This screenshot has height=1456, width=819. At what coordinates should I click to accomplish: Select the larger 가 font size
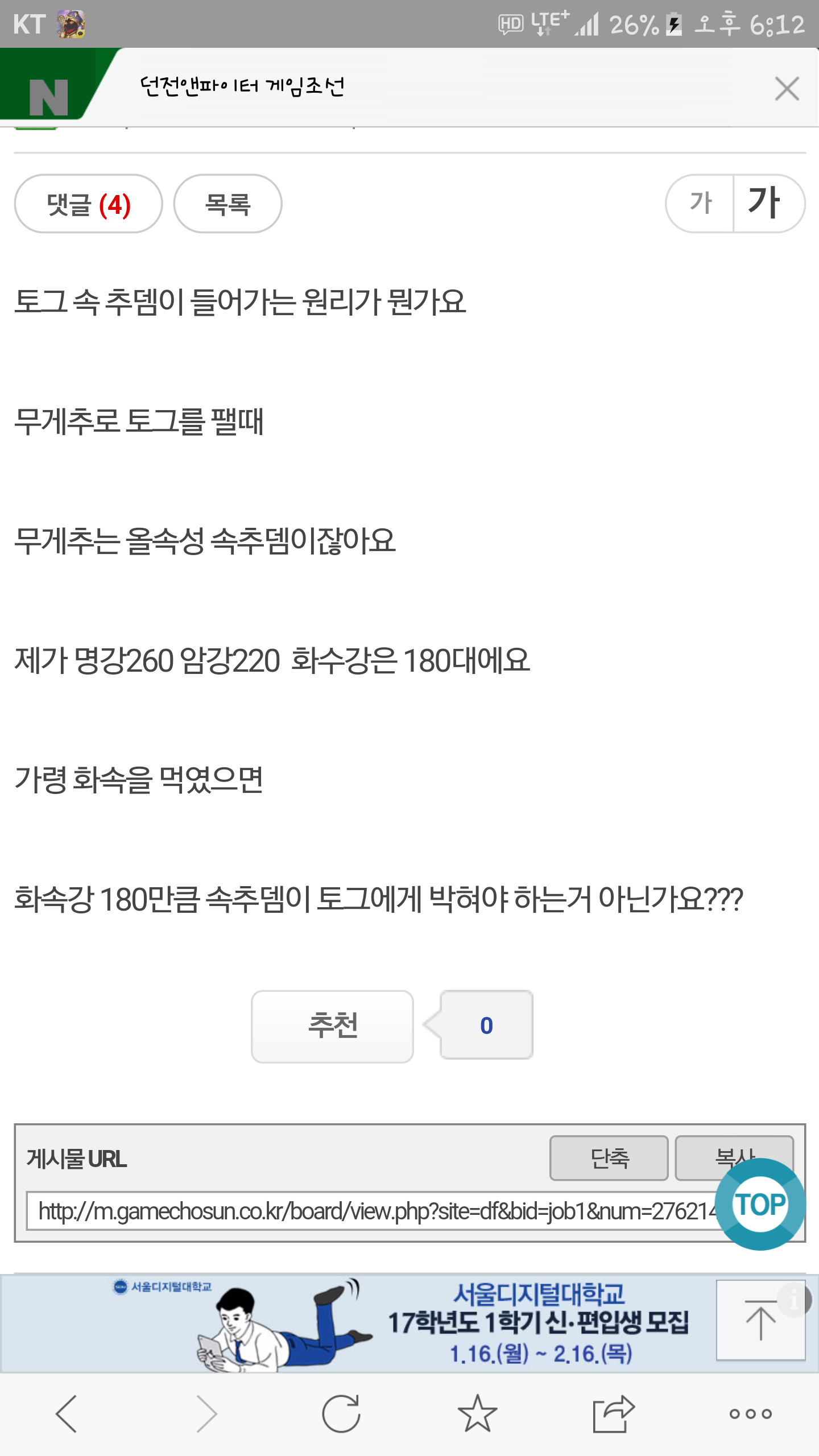coord(769,204)
